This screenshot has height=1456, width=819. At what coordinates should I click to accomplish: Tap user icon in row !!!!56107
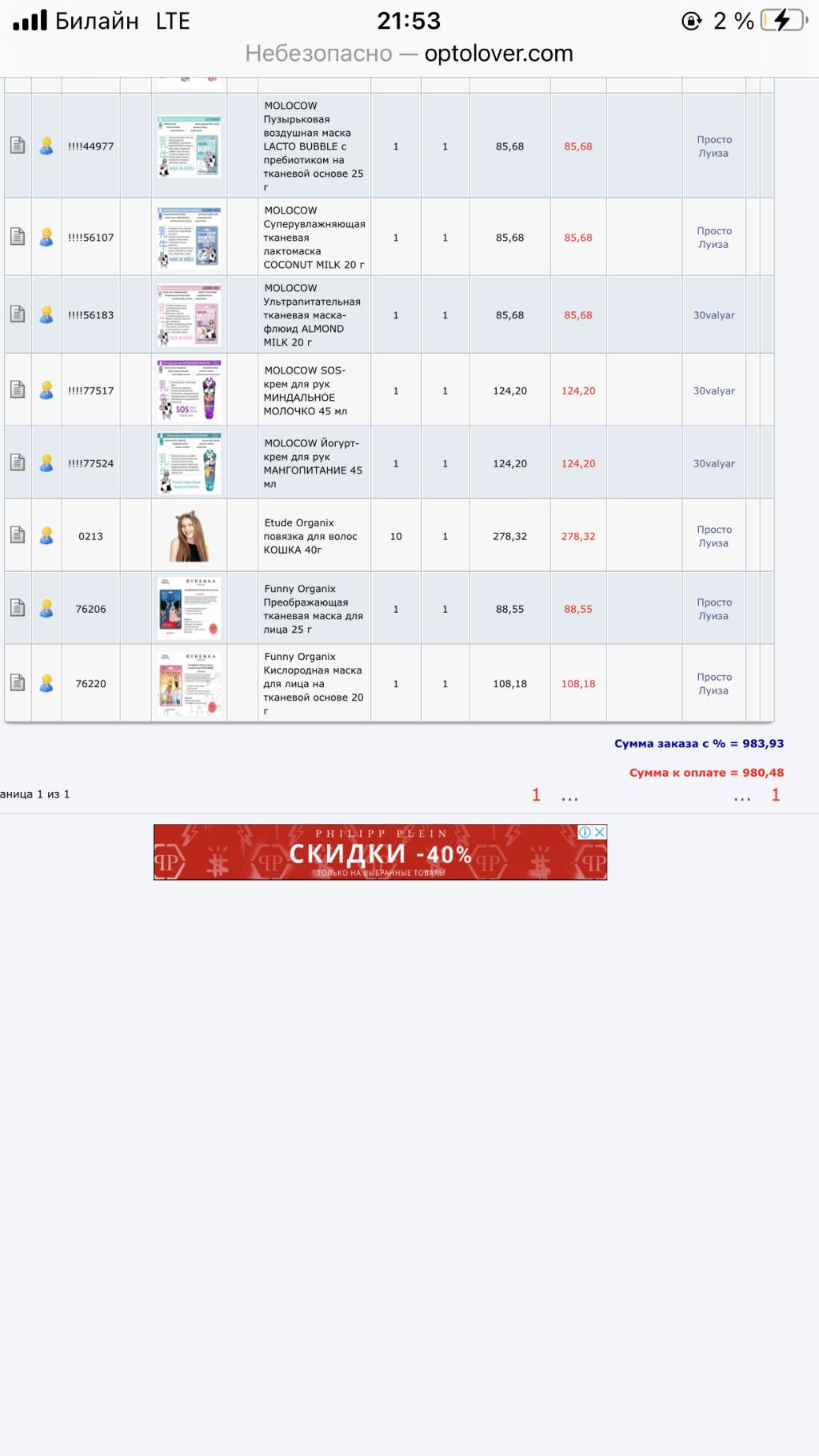(x=46, y=237)
